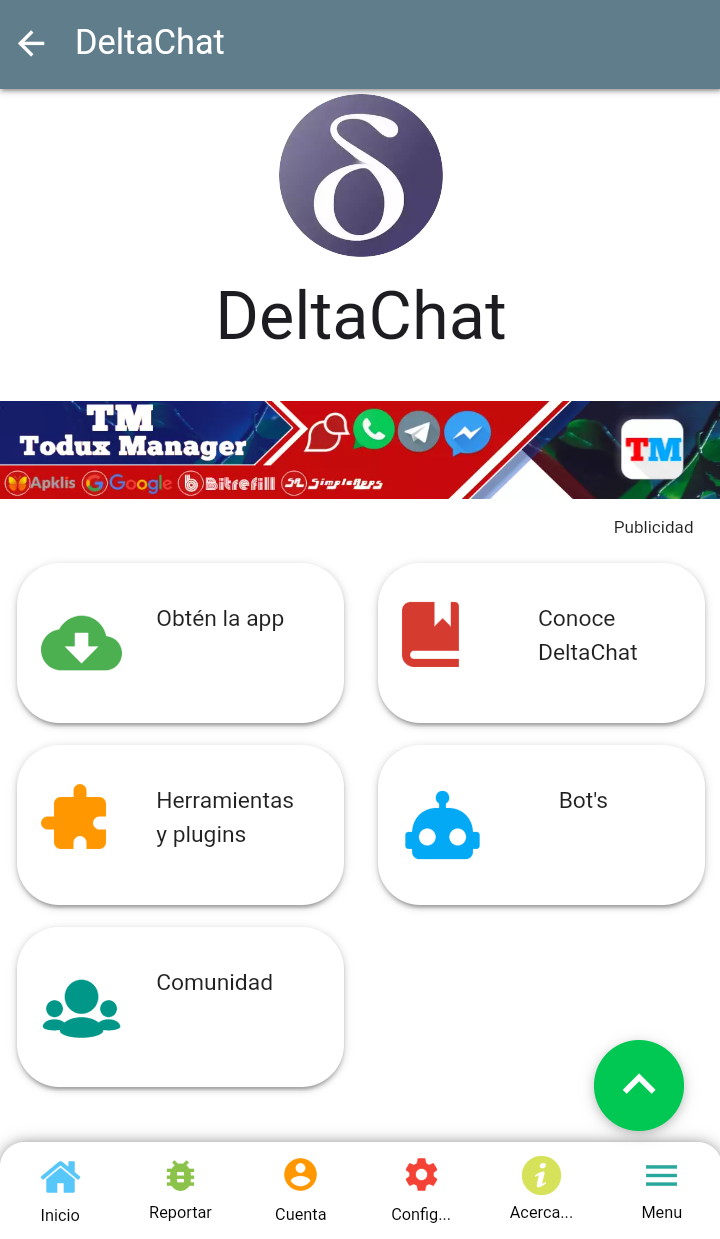Switch to the Cuenta tab
The height and width of the screenshot is (1239, 720).
point(300,1191)
